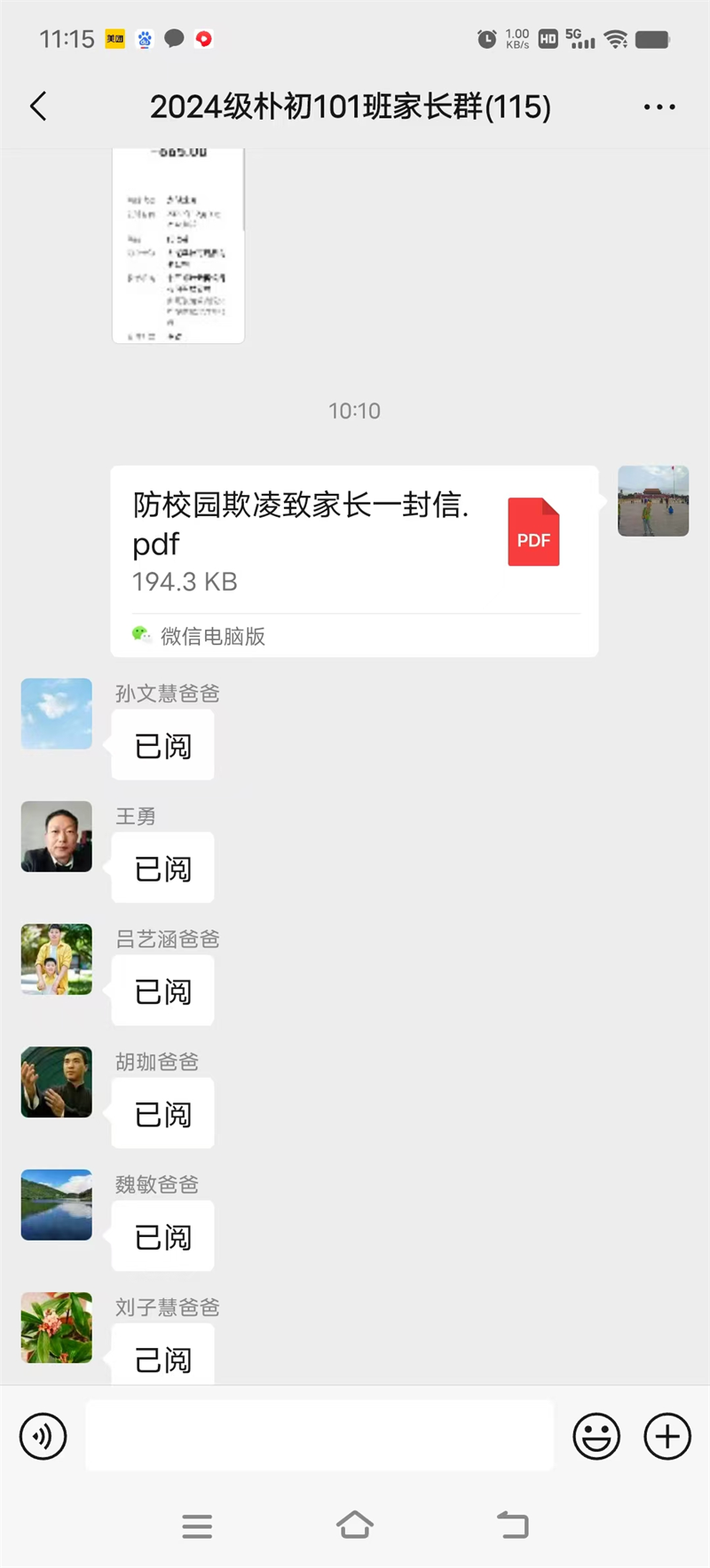Open 王勇's profile avatar
Viewport: 710px width, 1568px height.
pyautogui.click(x=57, y=836)
